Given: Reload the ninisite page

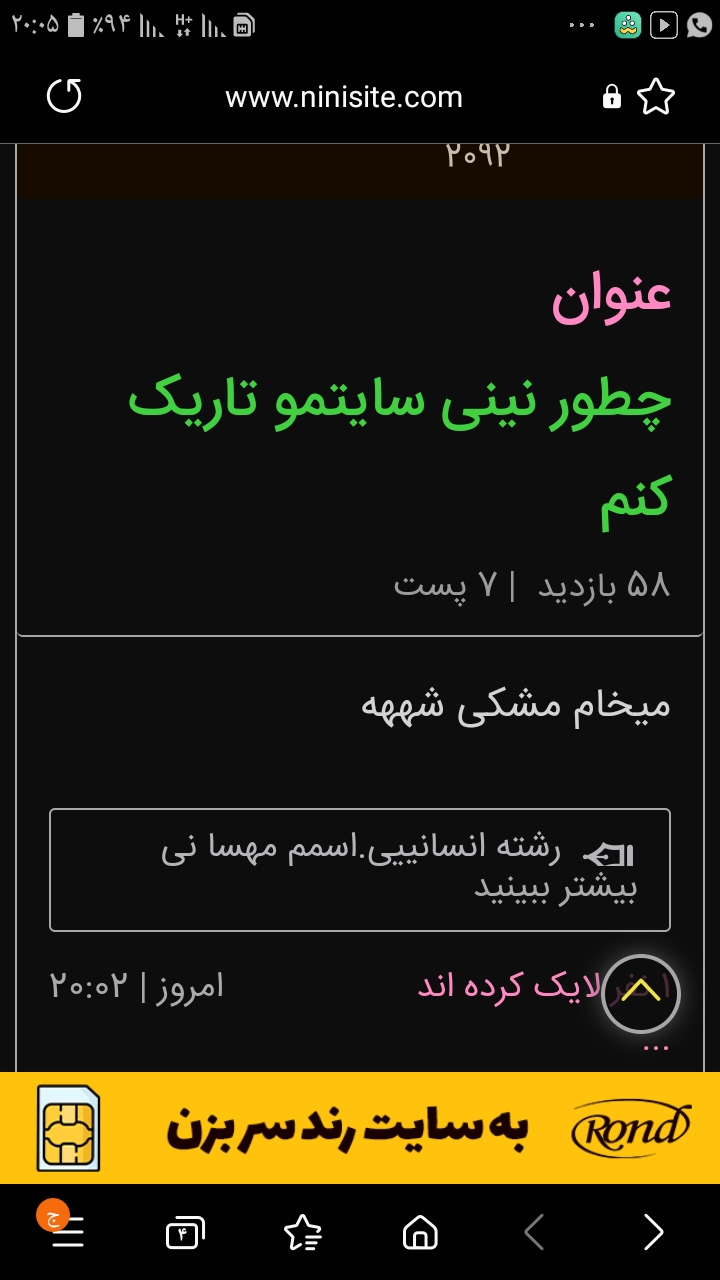Looking at the screenshot, I should coord(64,97).
